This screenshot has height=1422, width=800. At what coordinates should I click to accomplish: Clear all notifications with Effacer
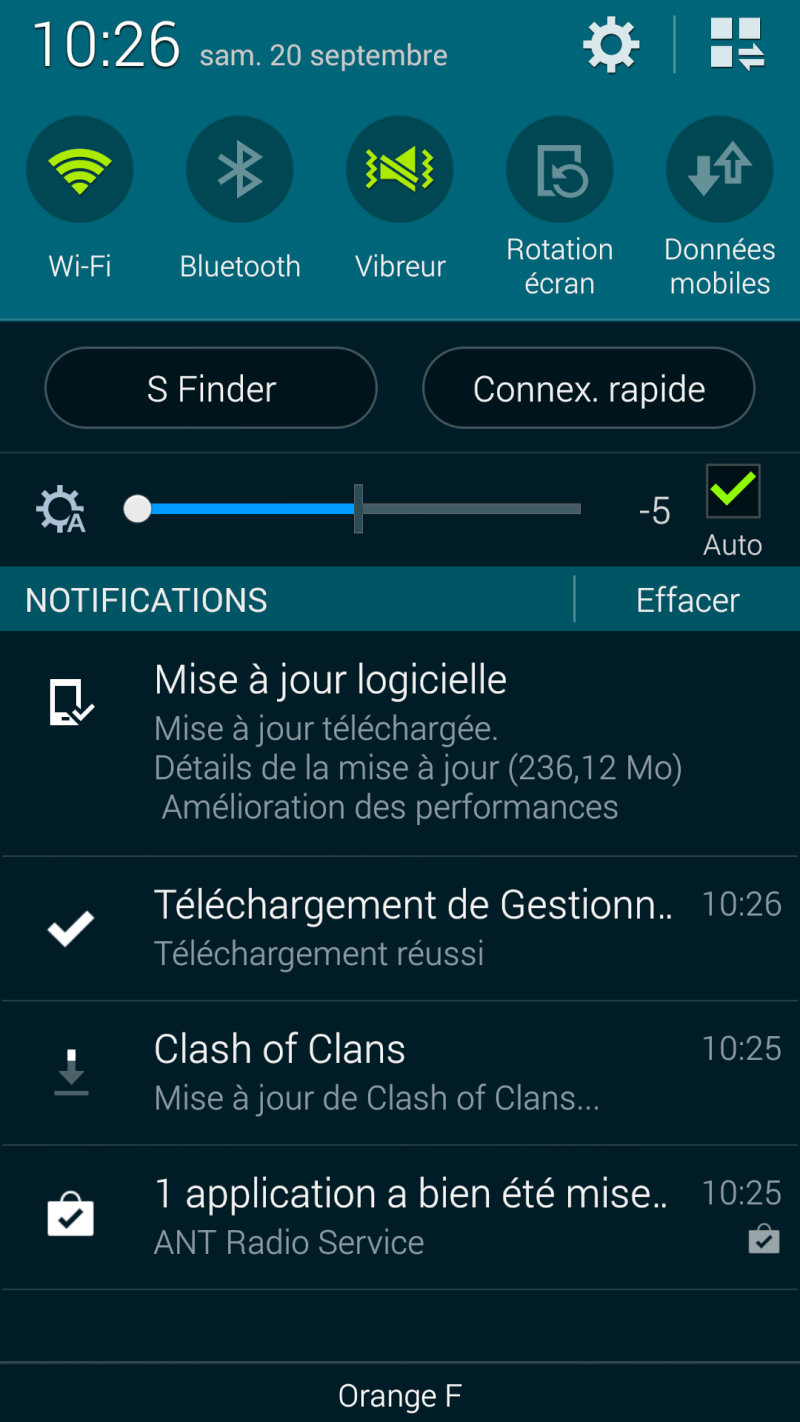click(x=688, y=600)
